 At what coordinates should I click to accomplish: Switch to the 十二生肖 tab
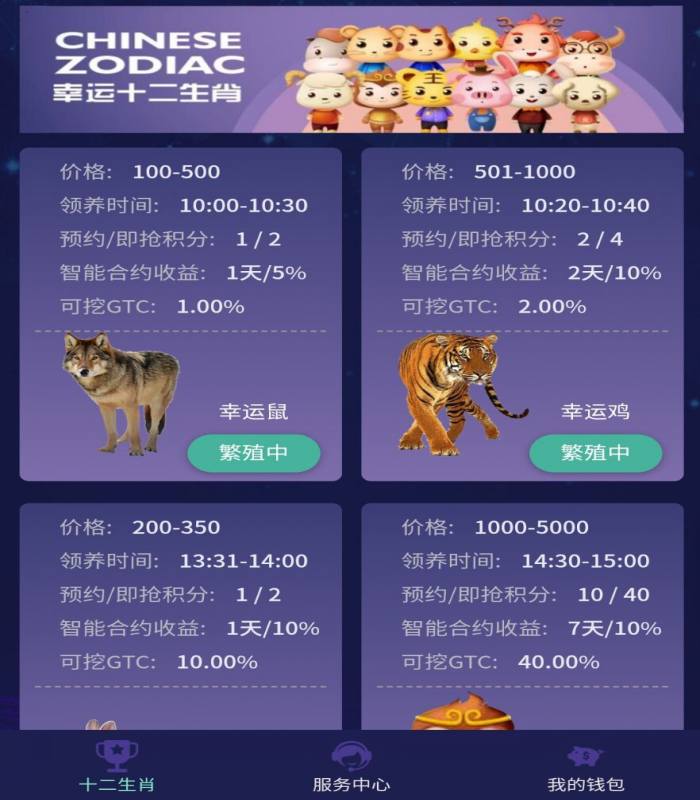click(x=117, y=767)
